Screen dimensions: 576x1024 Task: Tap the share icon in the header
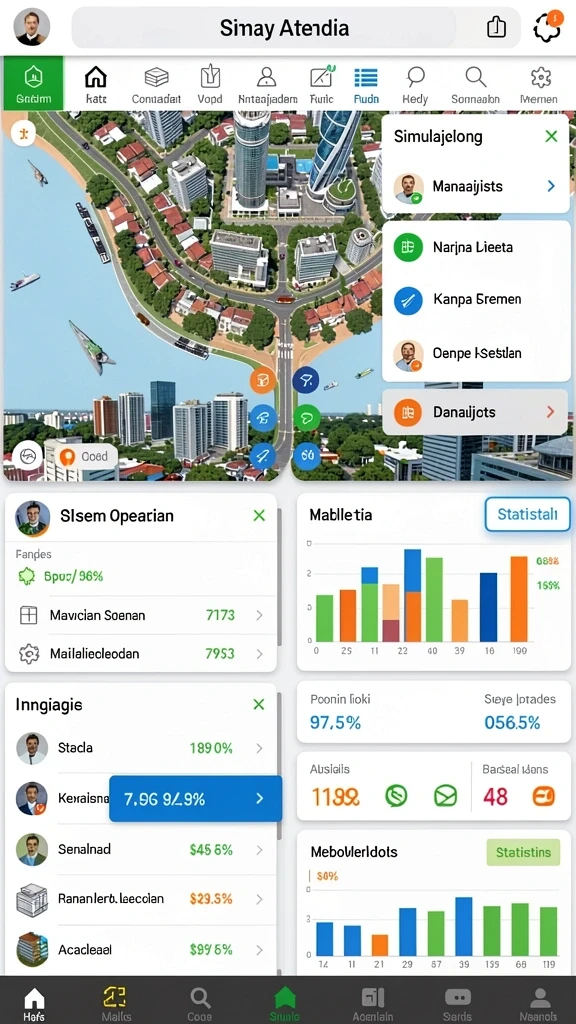coord(497,27)
